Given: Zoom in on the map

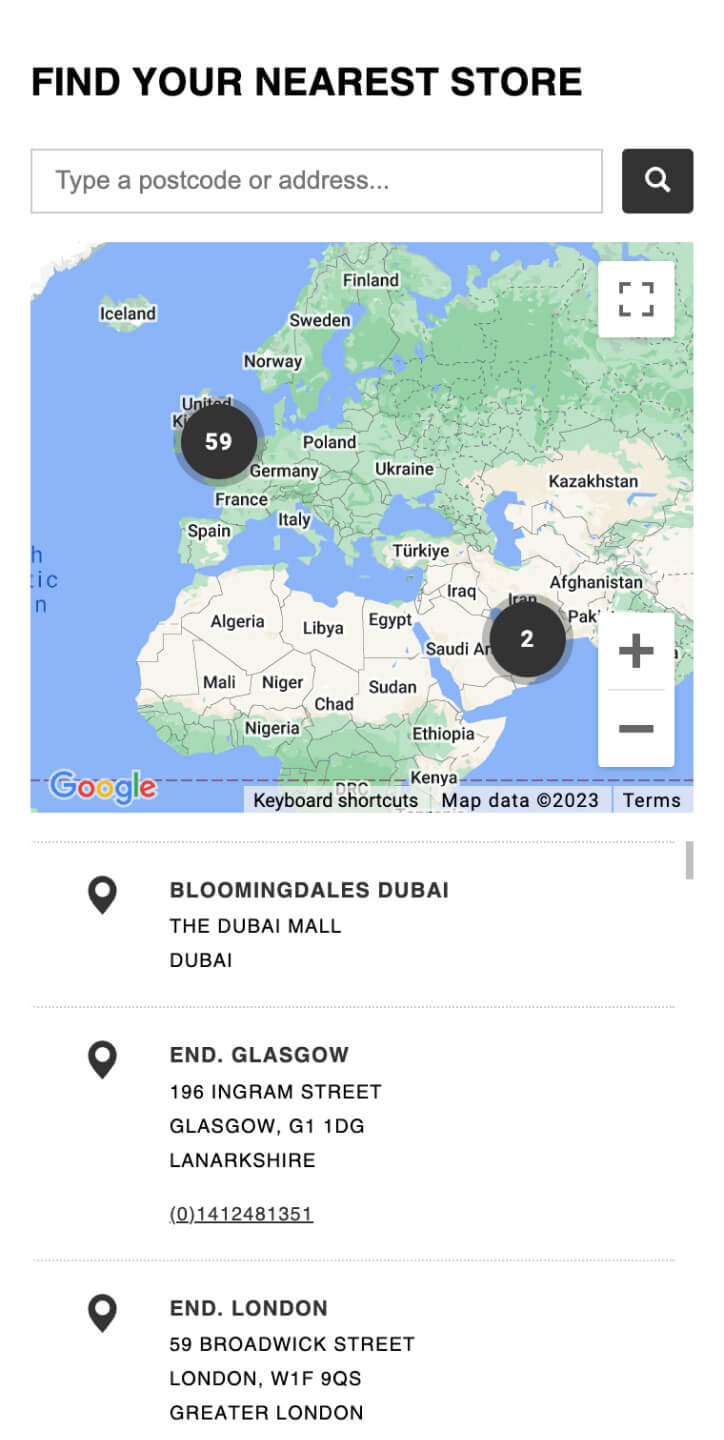Looking at the screenshot, I should [x=636, y=652].
